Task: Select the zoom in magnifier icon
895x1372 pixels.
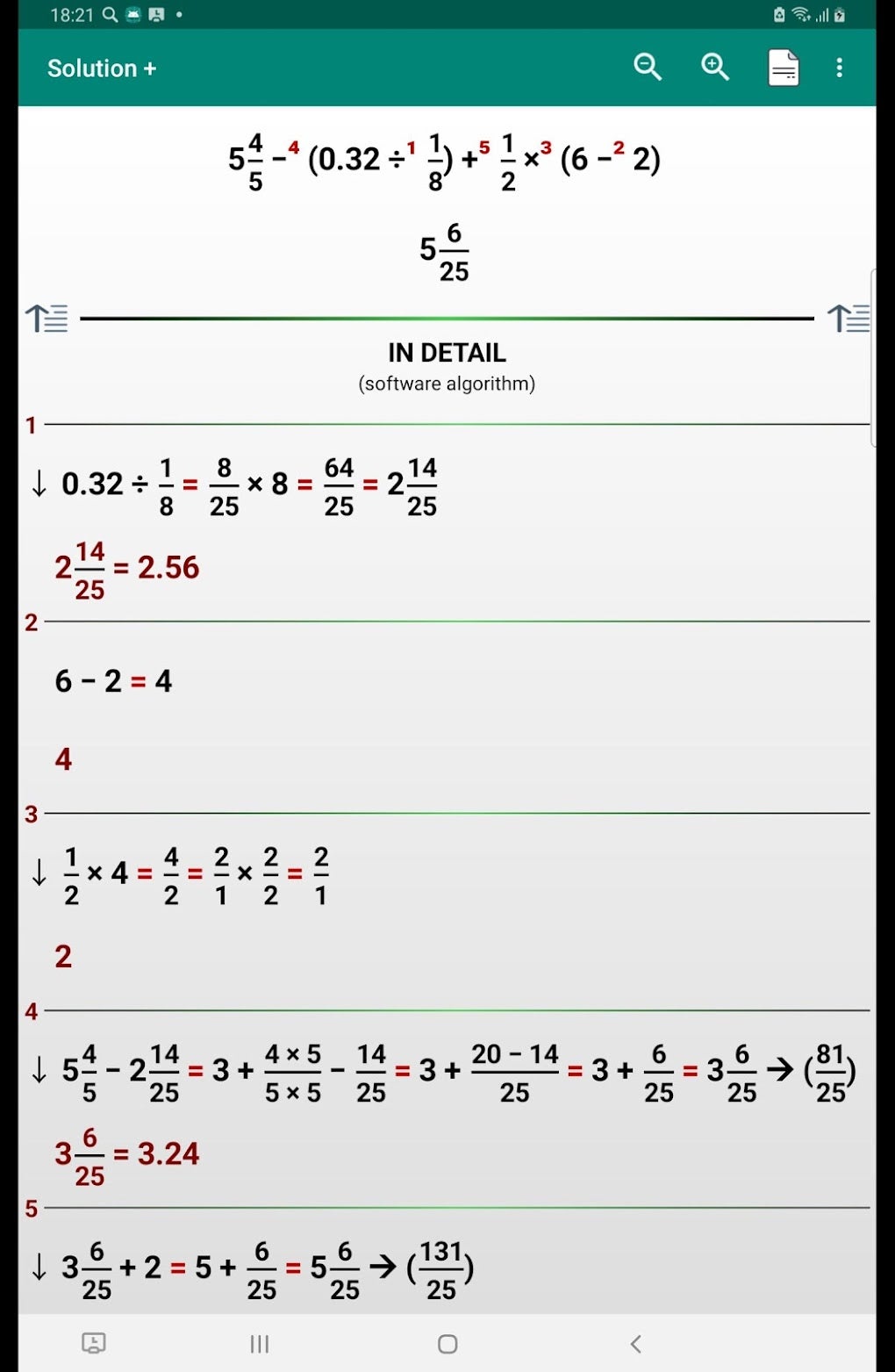Action: click(x=714, y=68)
